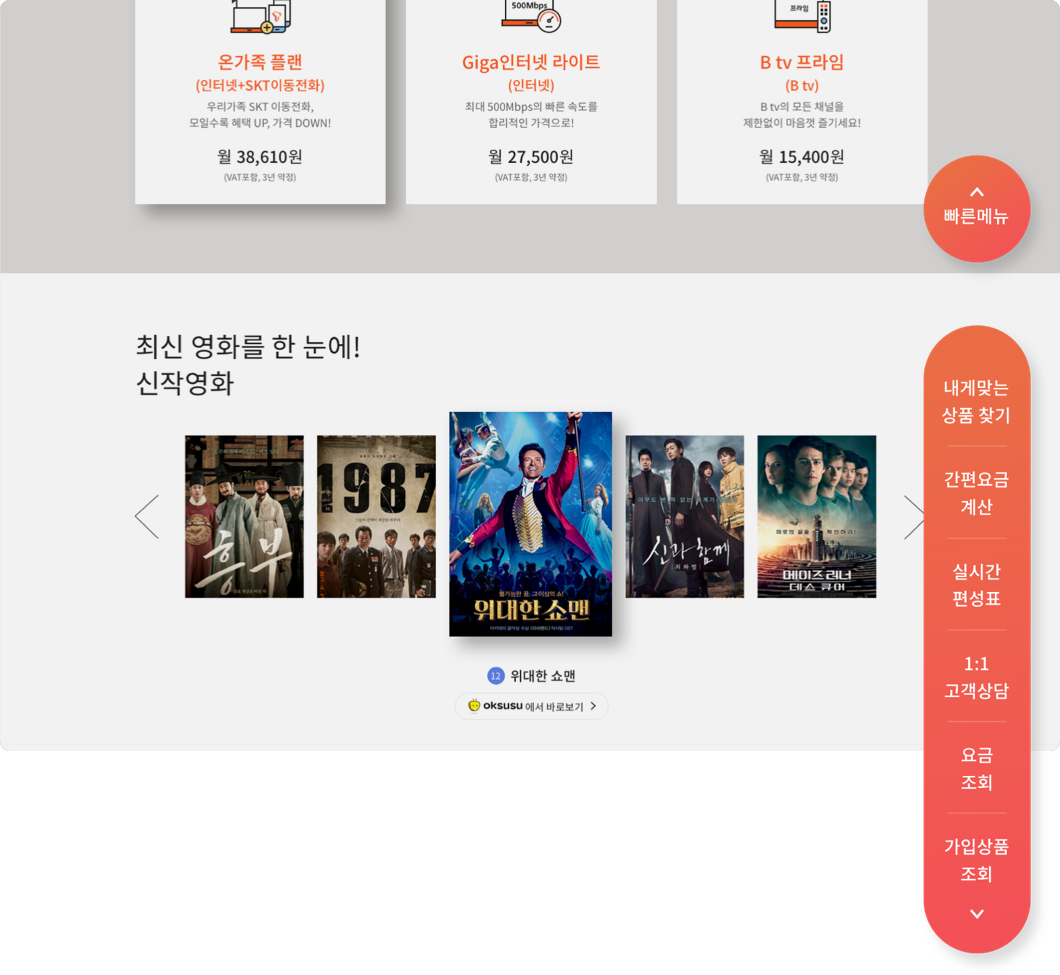Start 1:1 고객상담 from quick menu
Image resolution: width=1060 pixels, height=975 pixels.
tap(976, 676)
